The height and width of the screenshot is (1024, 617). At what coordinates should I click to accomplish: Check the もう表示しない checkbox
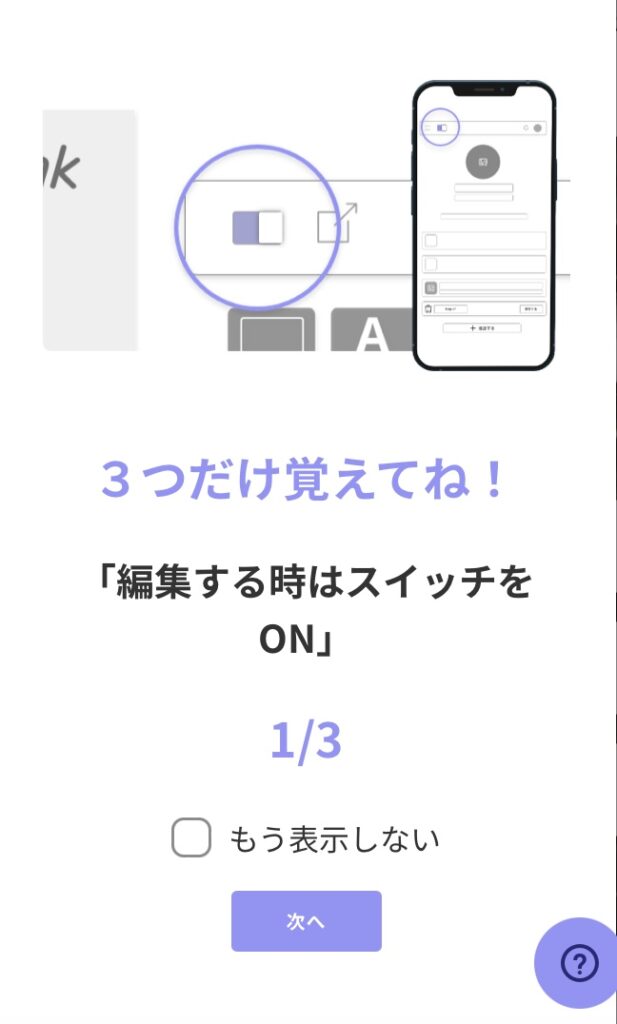(191, 838)
